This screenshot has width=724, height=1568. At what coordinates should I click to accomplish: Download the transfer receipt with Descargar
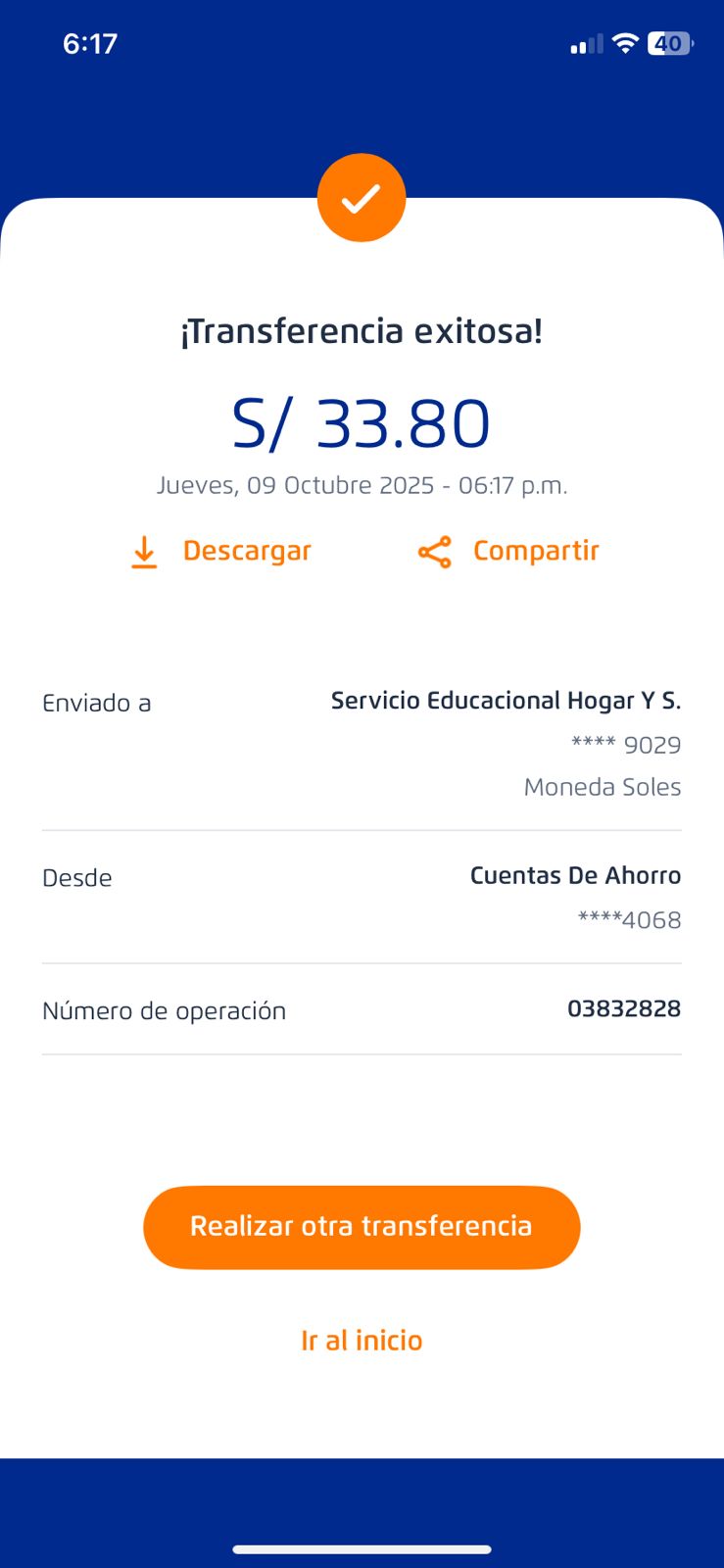[221, 552]
